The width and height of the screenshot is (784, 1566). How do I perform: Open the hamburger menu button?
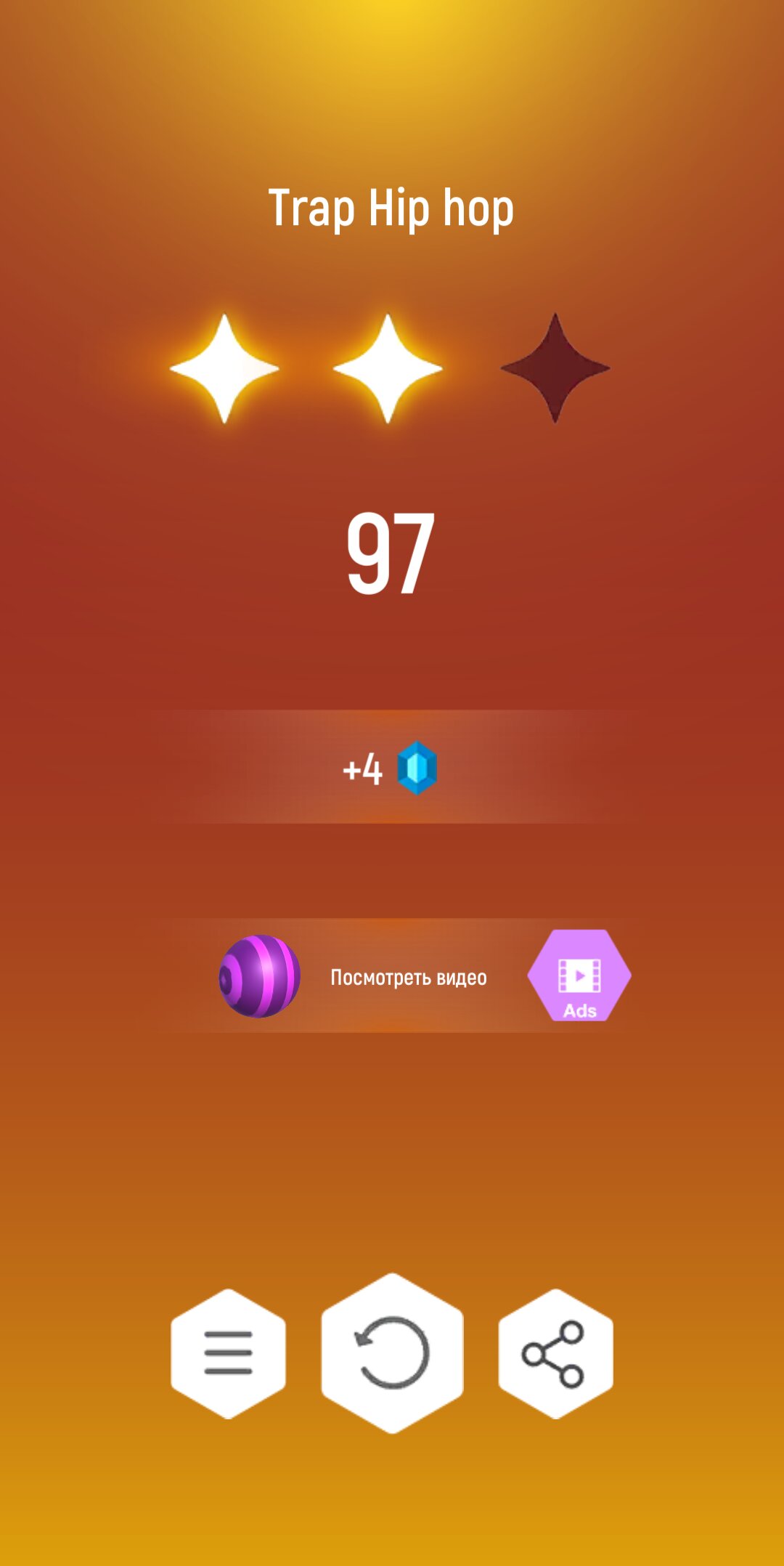pos(228,1353)
